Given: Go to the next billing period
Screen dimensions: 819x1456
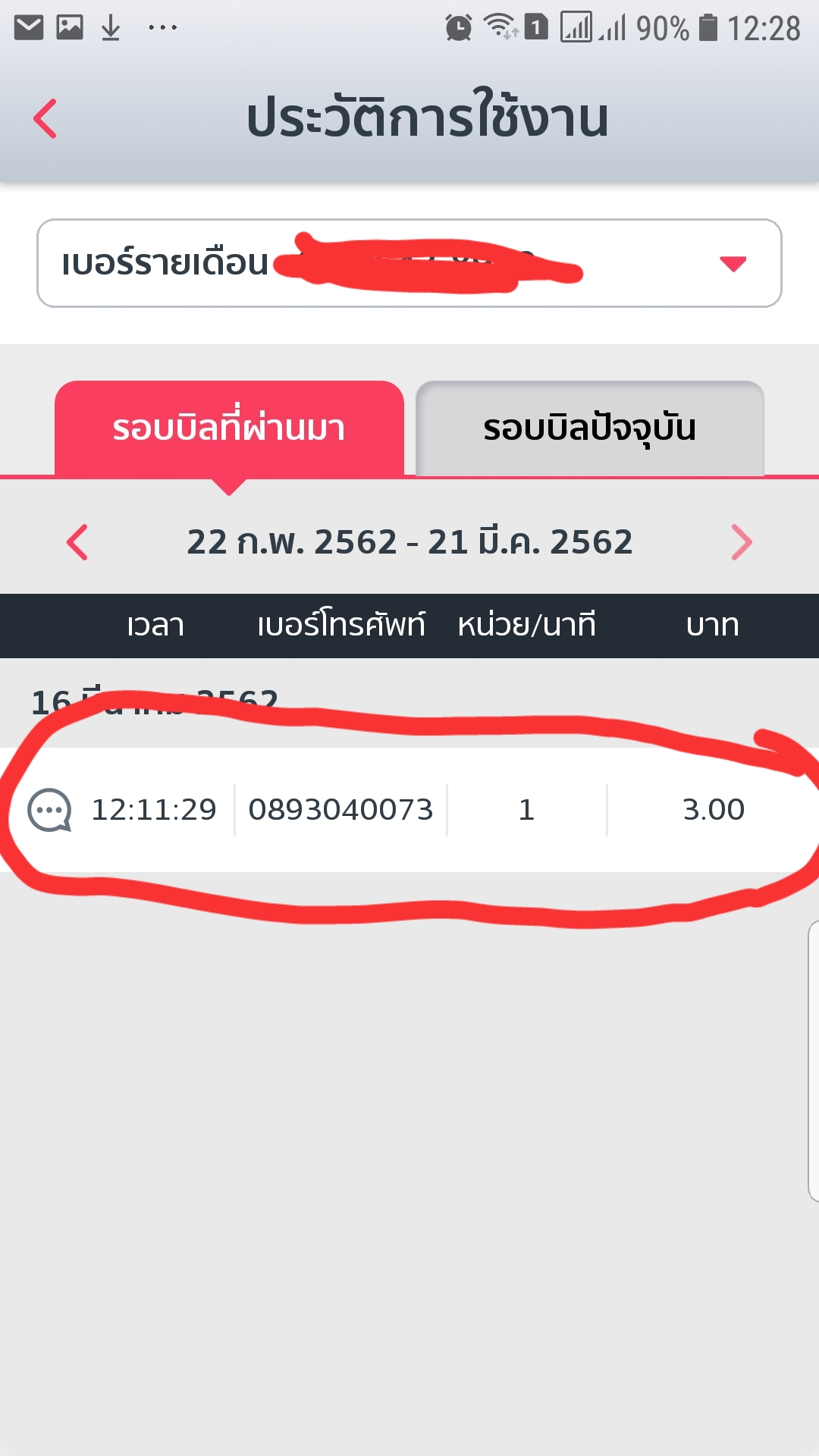Looking at the screenshot, I should click(742, 542).
